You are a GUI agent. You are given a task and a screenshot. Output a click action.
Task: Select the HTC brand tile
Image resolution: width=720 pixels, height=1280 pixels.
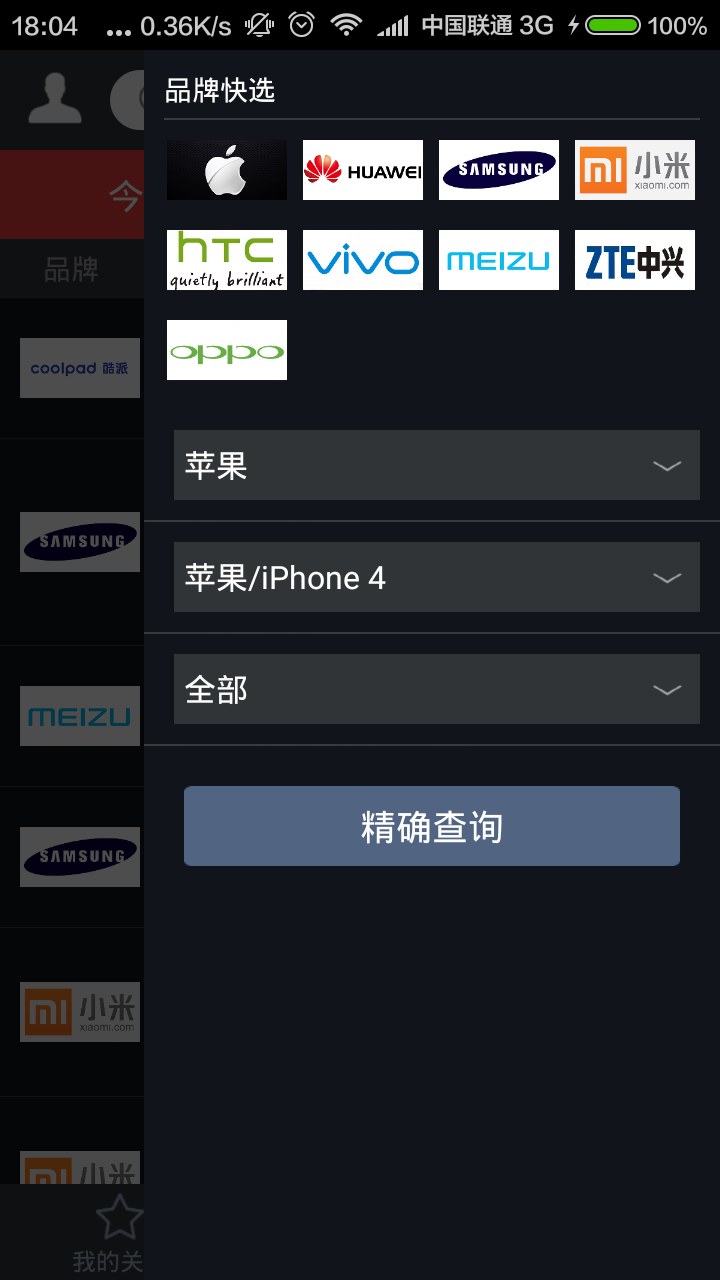tap(227, 260)
